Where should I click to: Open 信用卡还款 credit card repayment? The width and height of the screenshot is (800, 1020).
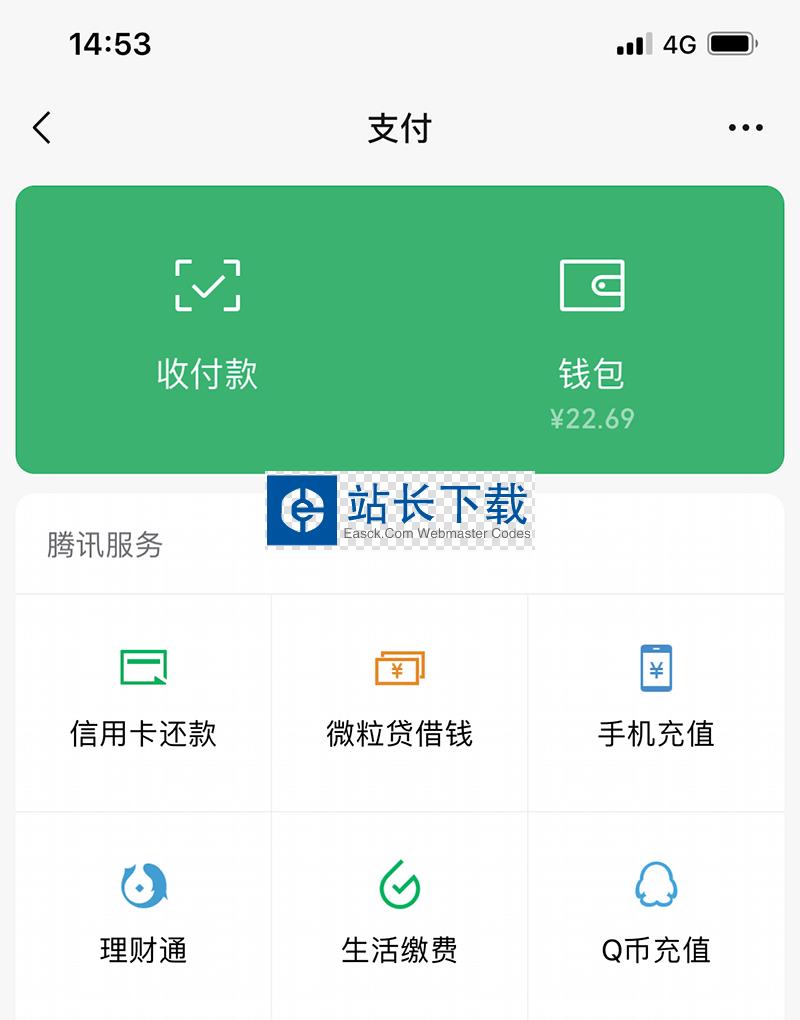tap(143, 700)
